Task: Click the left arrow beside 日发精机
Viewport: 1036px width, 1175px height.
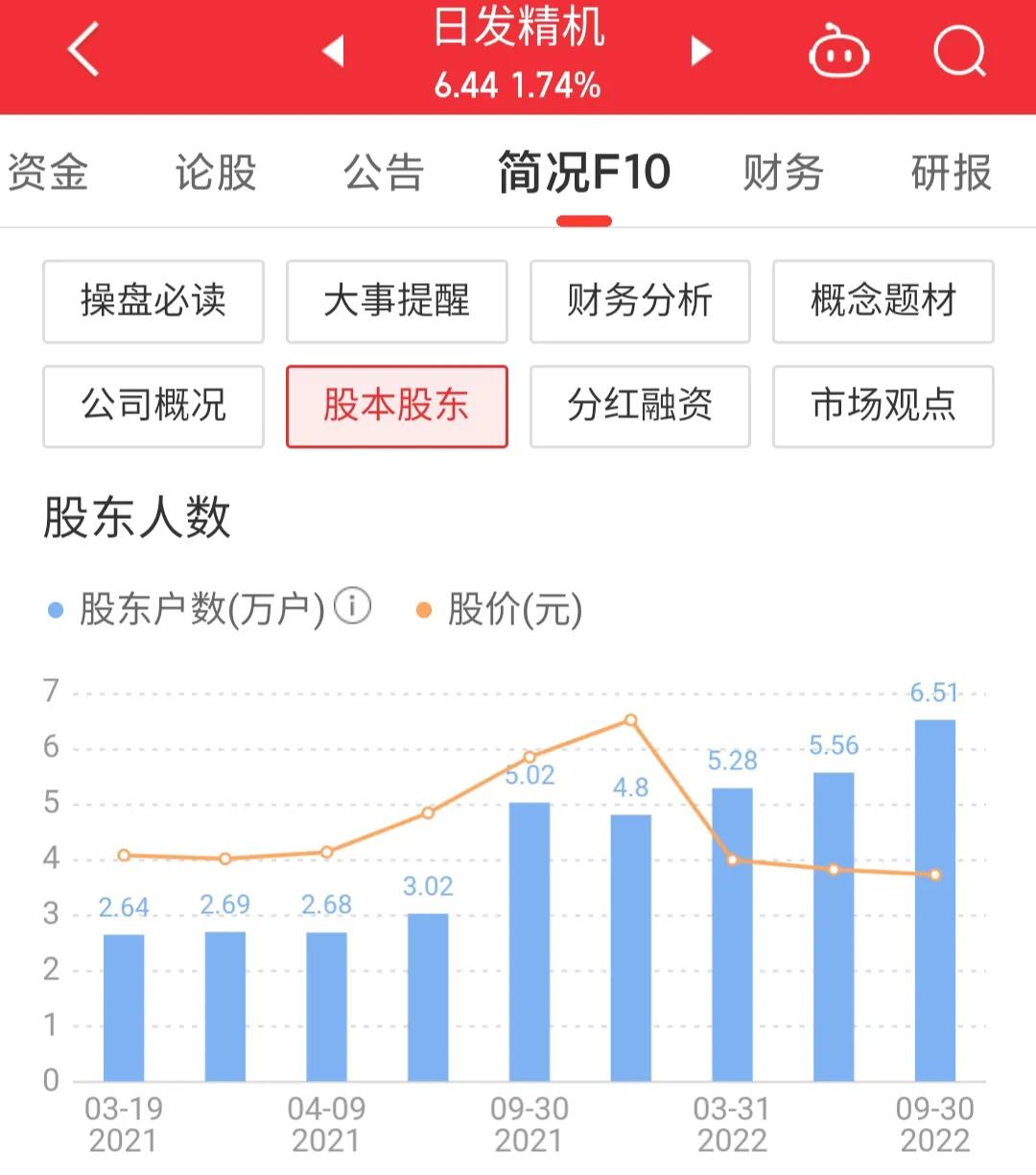Action: [x=331, y=53]
